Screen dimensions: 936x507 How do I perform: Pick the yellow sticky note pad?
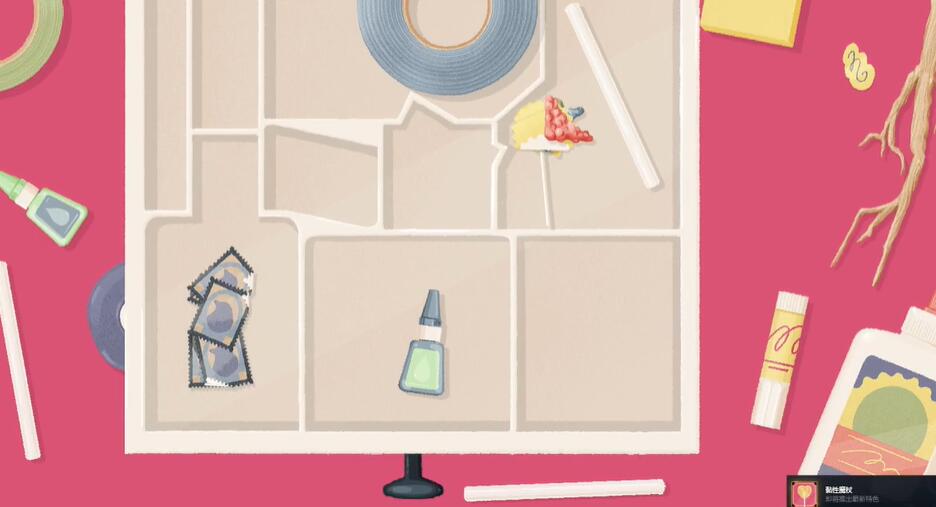[752, 18]
